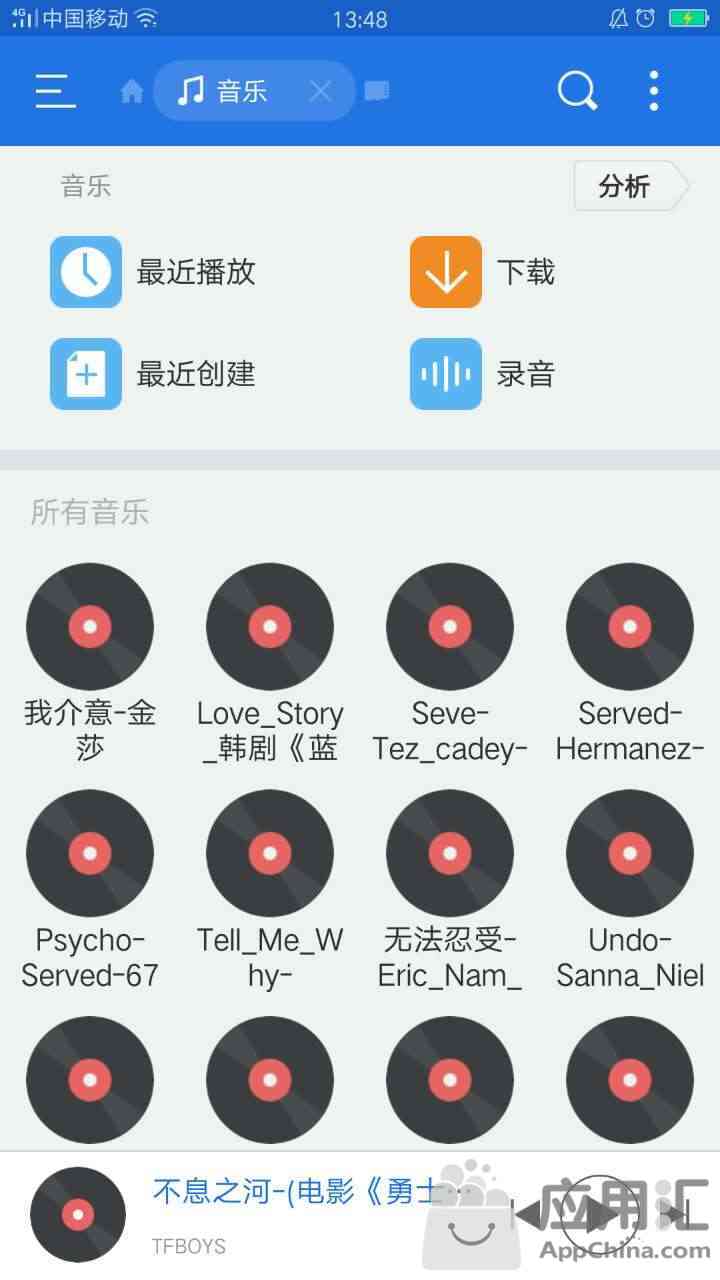The width and height of the screenshot is (720, 1280).
Task: Open the three-dot overflow menu
Action: pos(653,91)
